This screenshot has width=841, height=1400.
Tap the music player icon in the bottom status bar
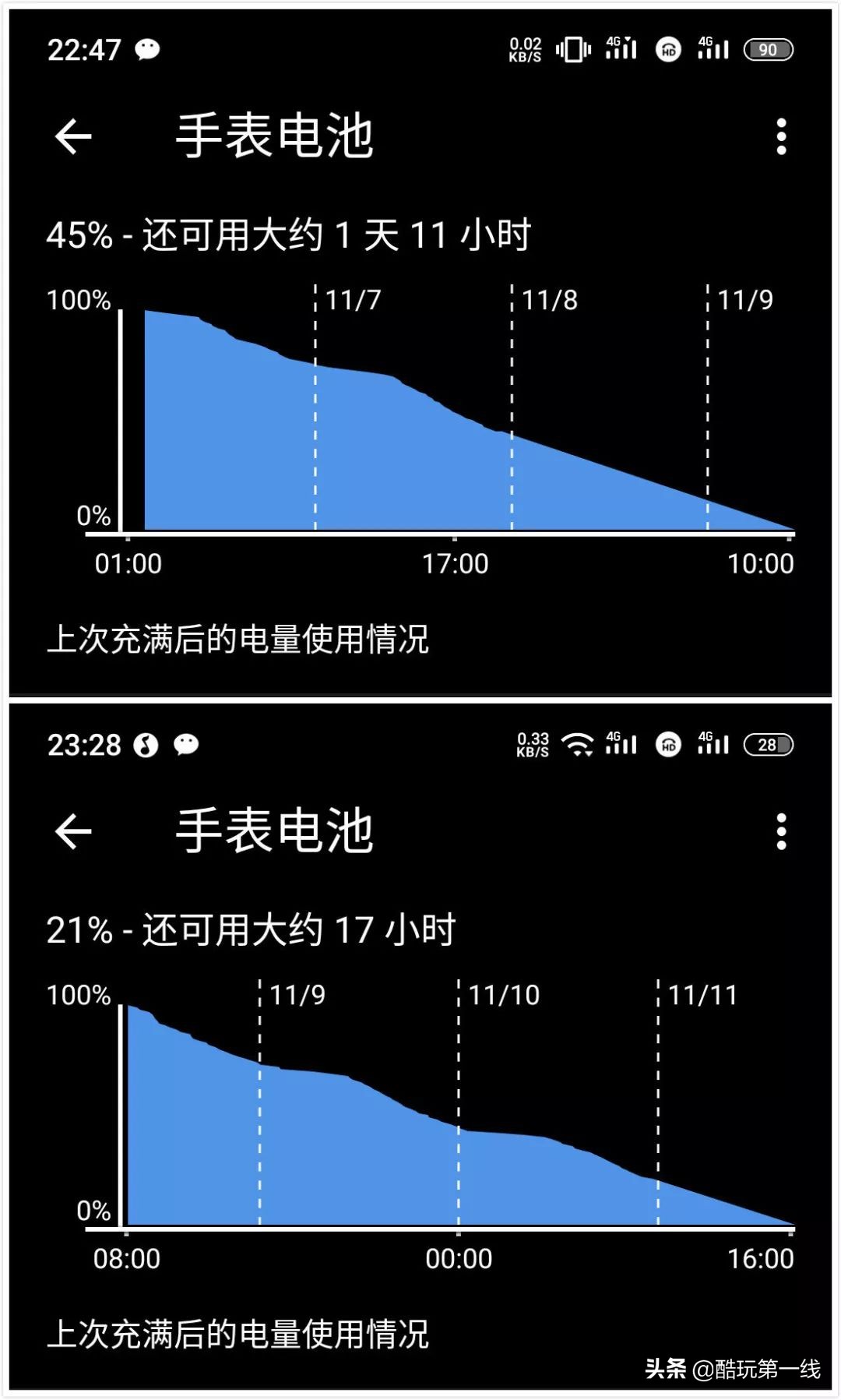(x=145, y=746)
